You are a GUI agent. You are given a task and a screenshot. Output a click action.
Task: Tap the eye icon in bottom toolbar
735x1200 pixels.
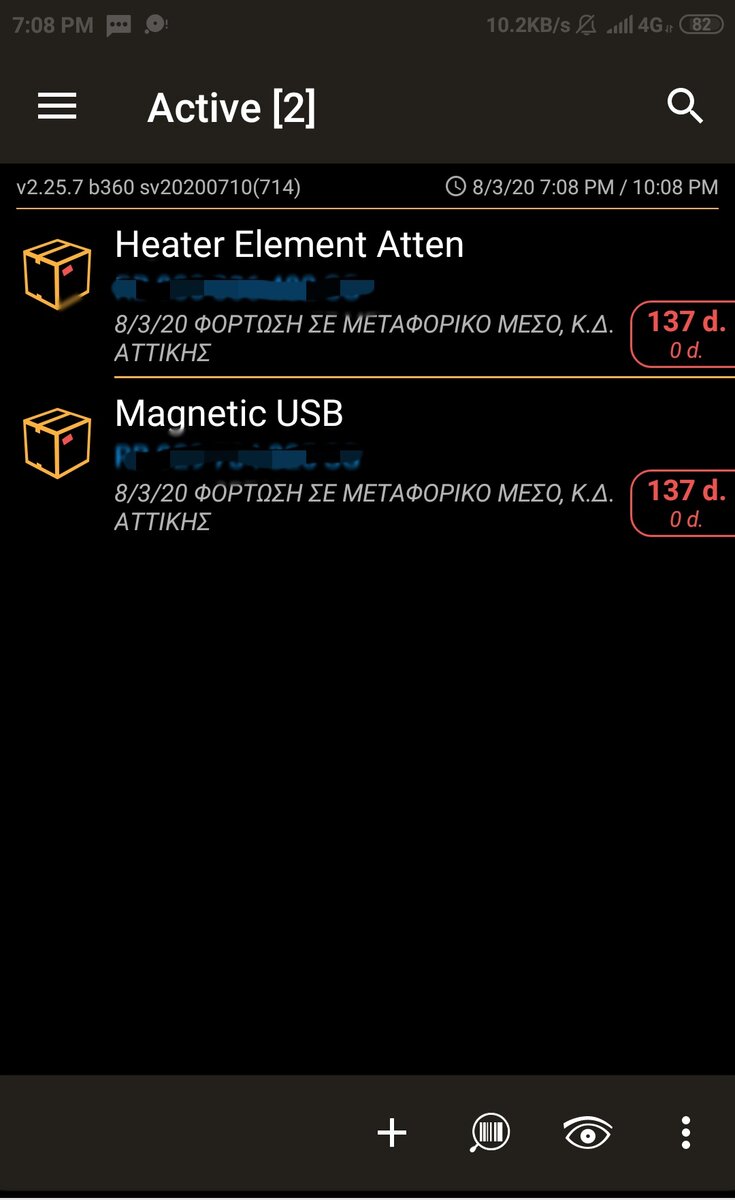[588, 1133]
